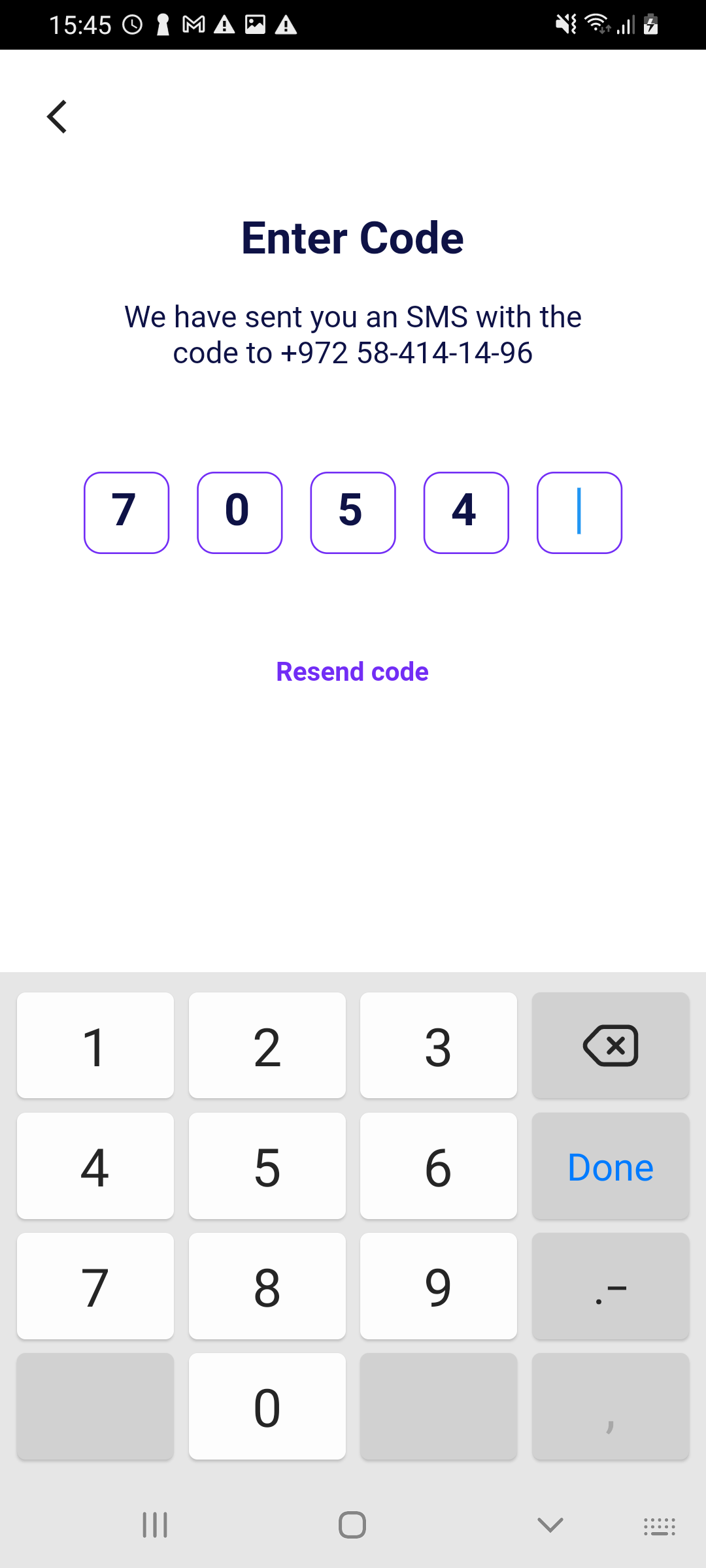Delete last digit with backspace key
The height and width of the screenshot is (1568, 706).
click(x=611, y=1046)
